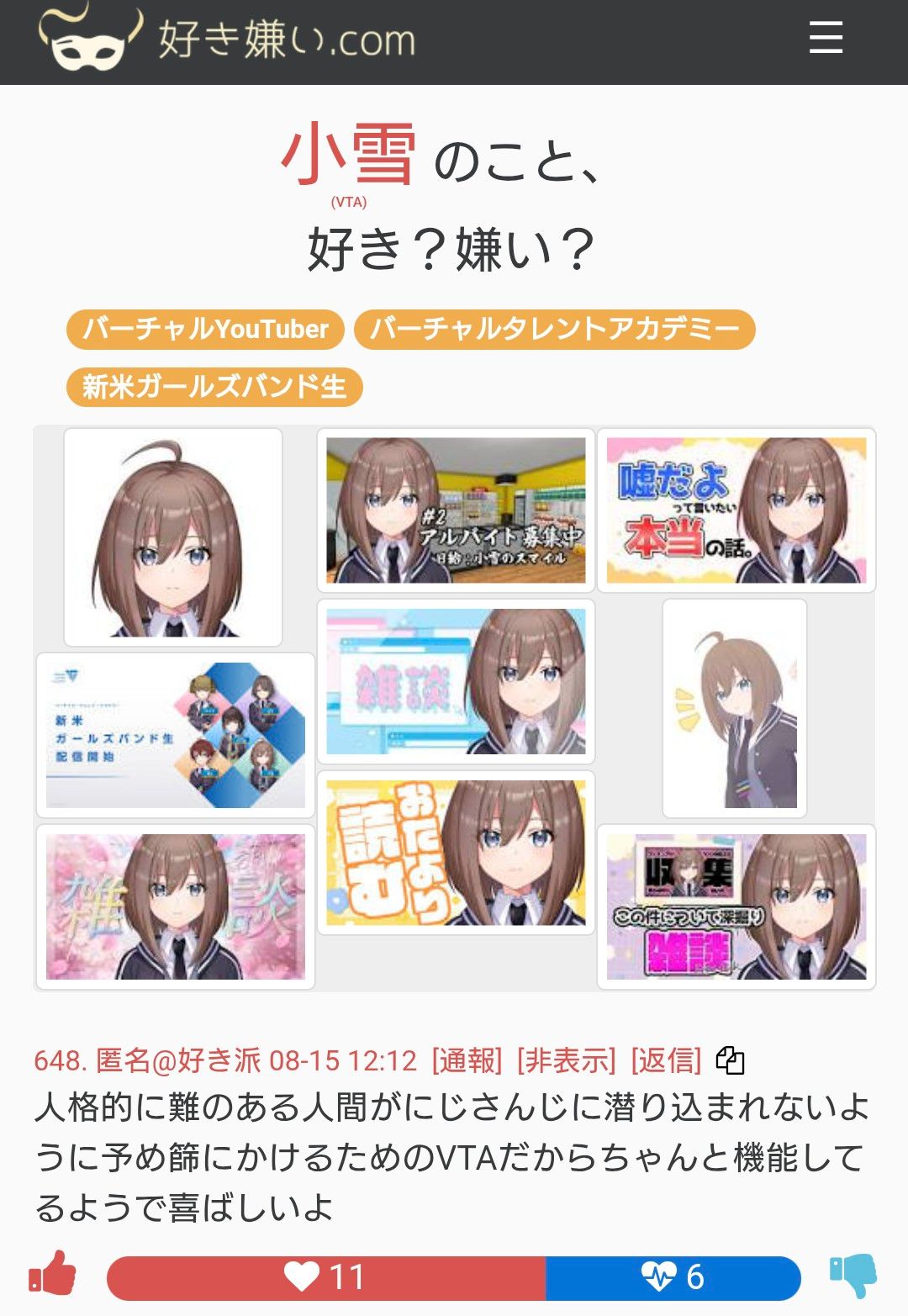Give comment 648 a thumbs down
The width and height of the screenshot is (908, 1316).
(x=853, y=1275)
